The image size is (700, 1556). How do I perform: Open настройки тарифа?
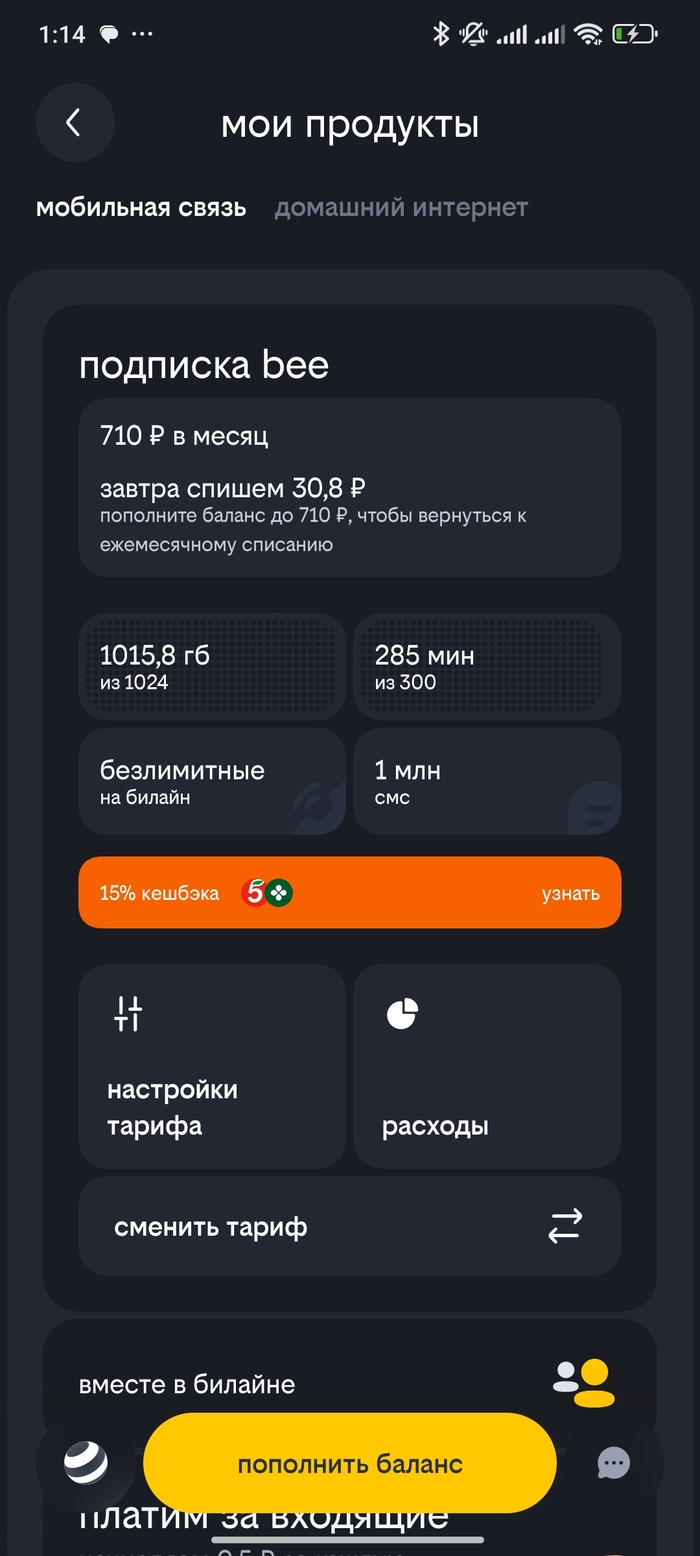point(212,1066)
